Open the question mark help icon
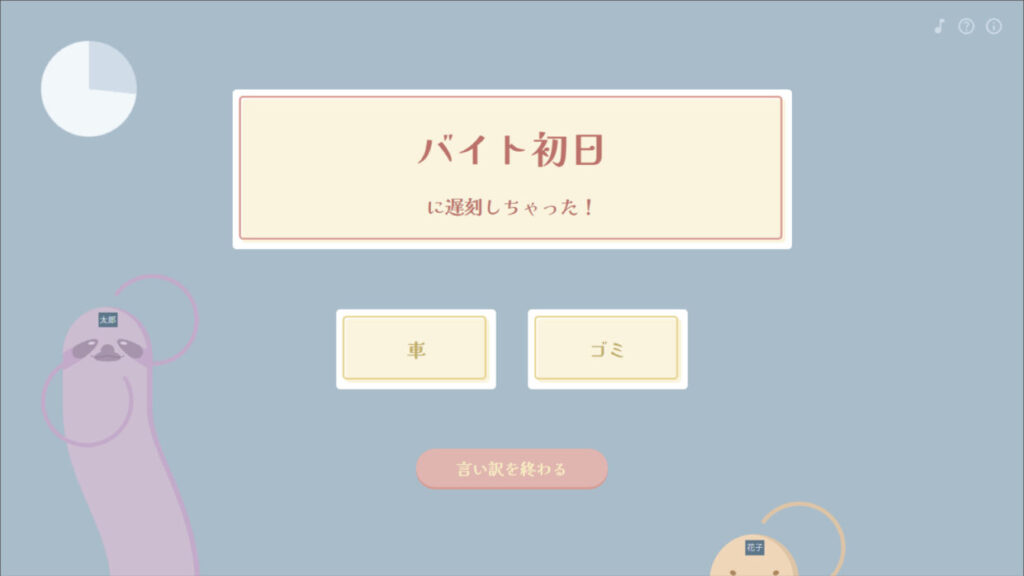Viewport: 1024px width, 576px height. [966, 27]
